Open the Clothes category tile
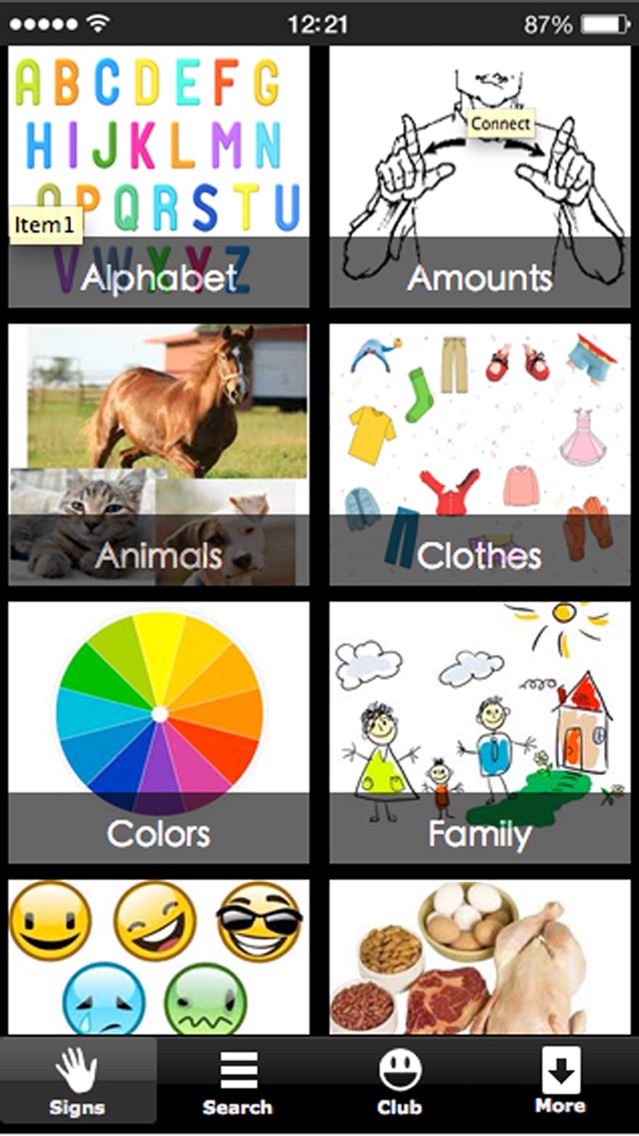This screenshot has height=1136, width=639. click(480, 454)
